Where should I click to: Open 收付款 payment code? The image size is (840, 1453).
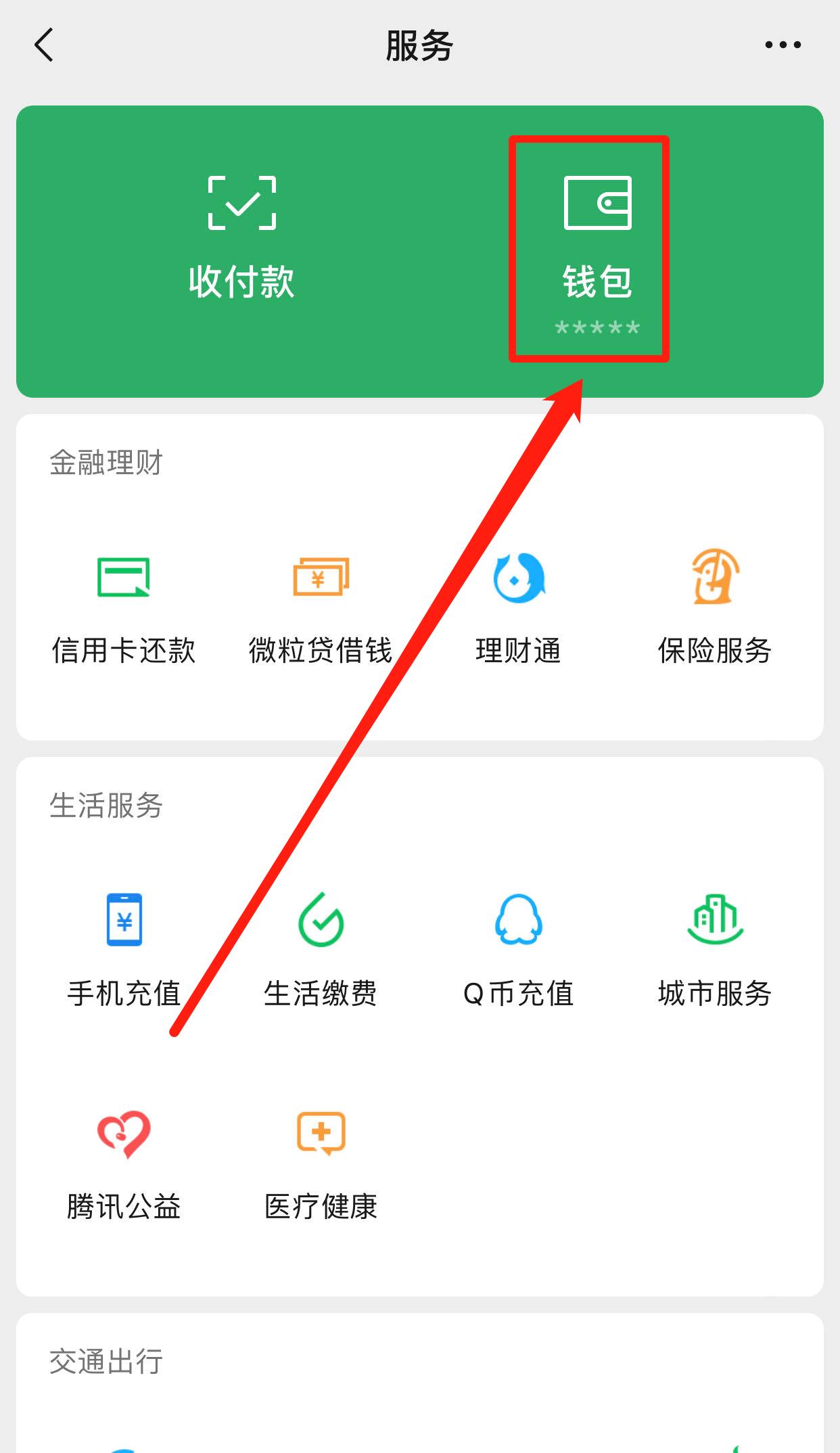point(241,238)
